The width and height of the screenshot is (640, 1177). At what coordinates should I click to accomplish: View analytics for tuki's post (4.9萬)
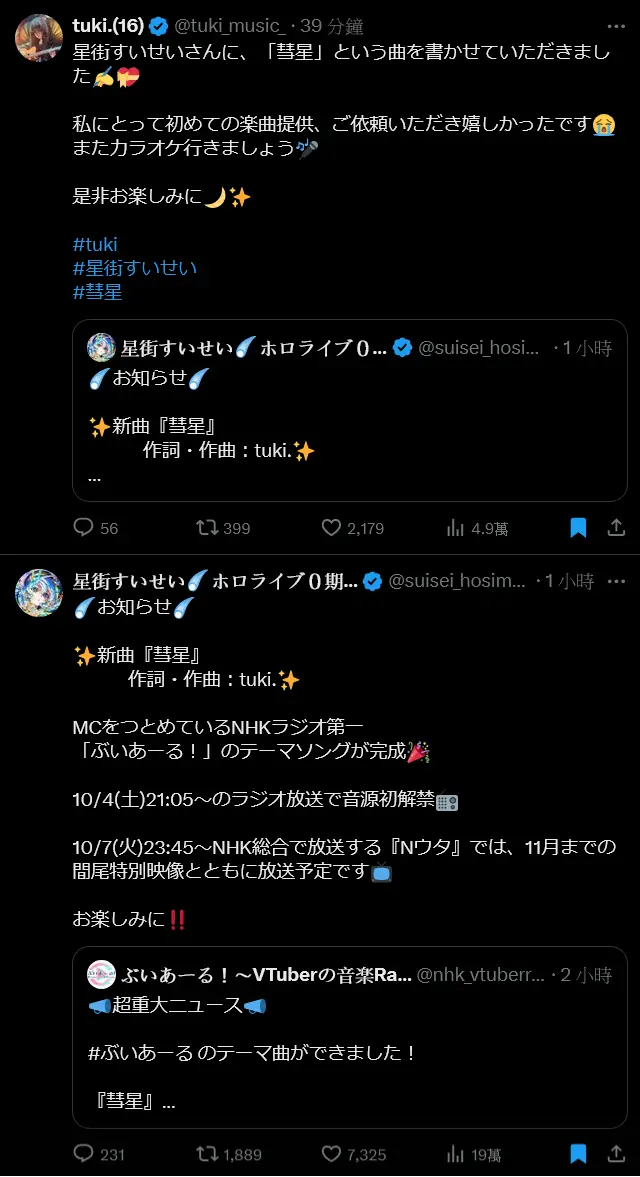click(456, 528)
